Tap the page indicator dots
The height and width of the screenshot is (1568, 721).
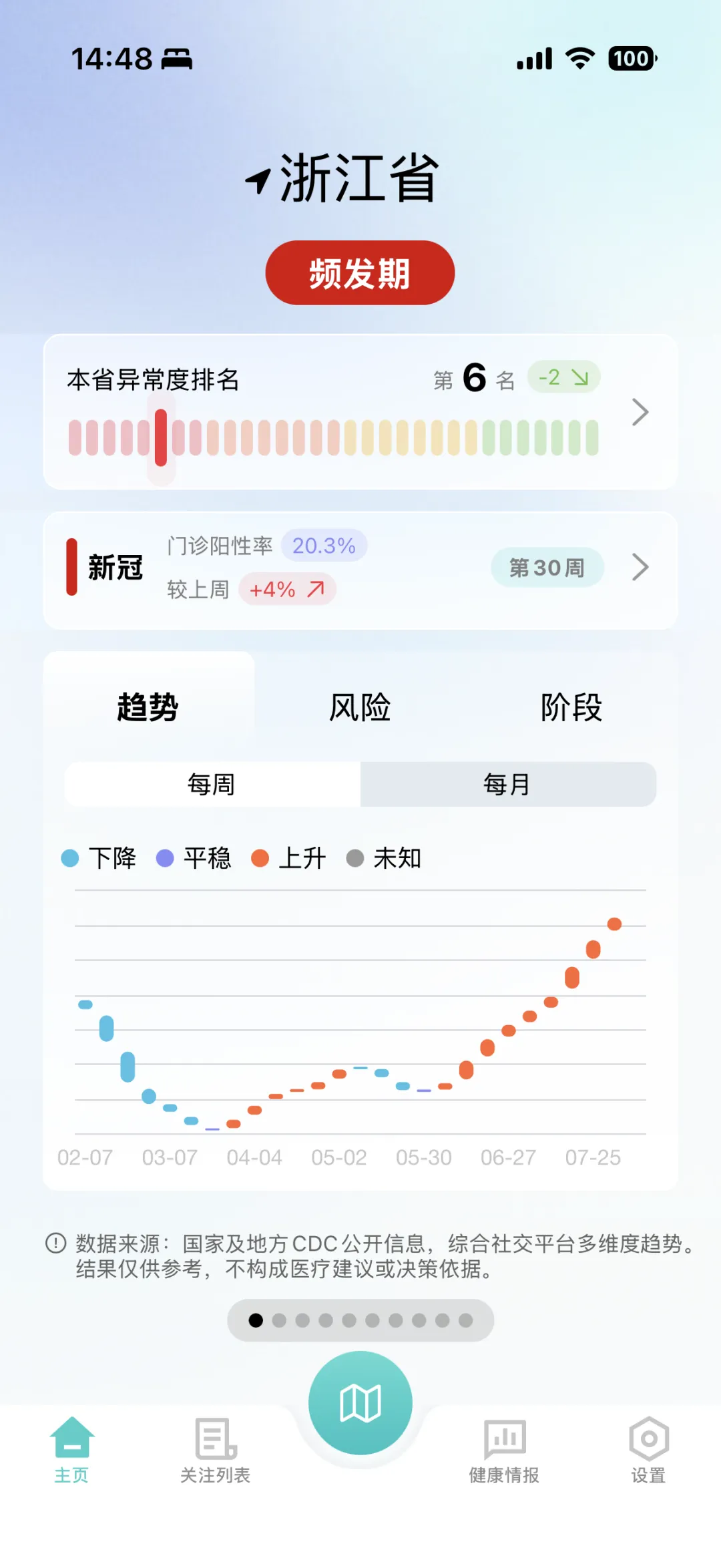360,1320
